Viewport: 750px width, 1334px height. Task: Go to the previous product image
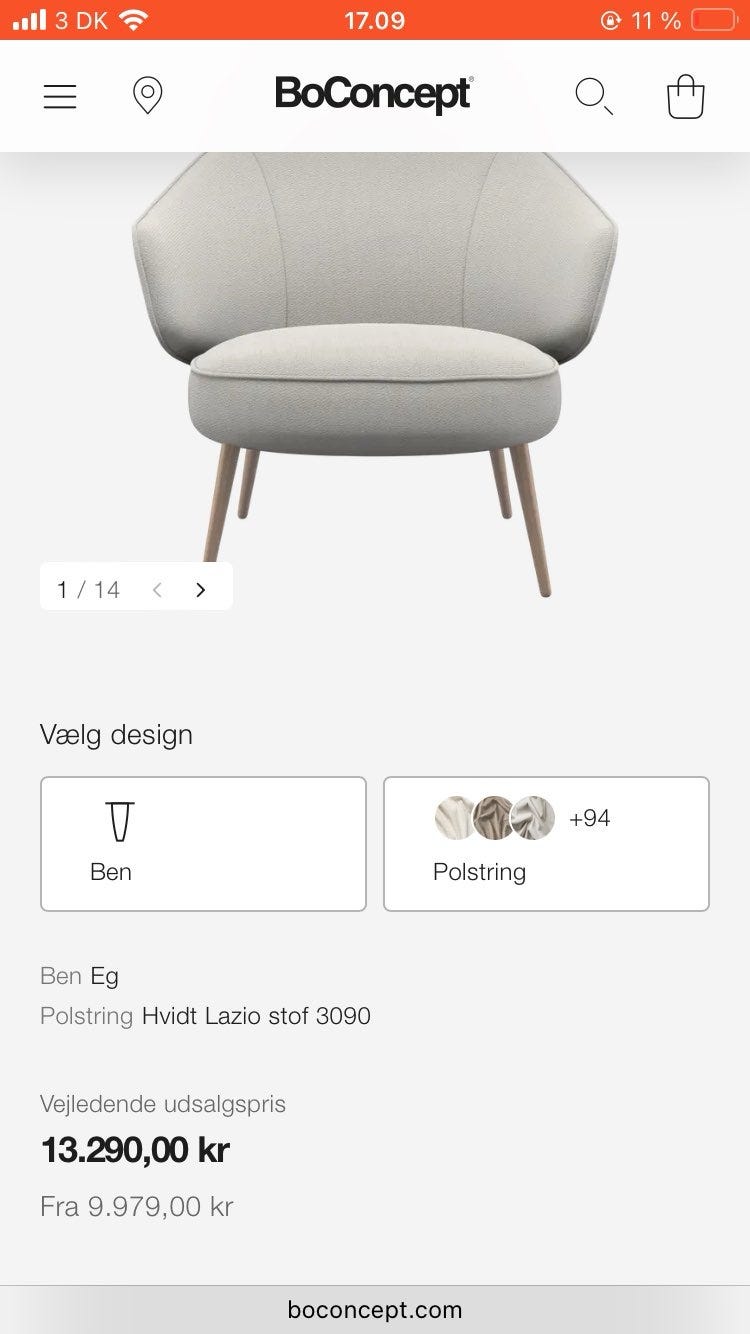[157, 589]
